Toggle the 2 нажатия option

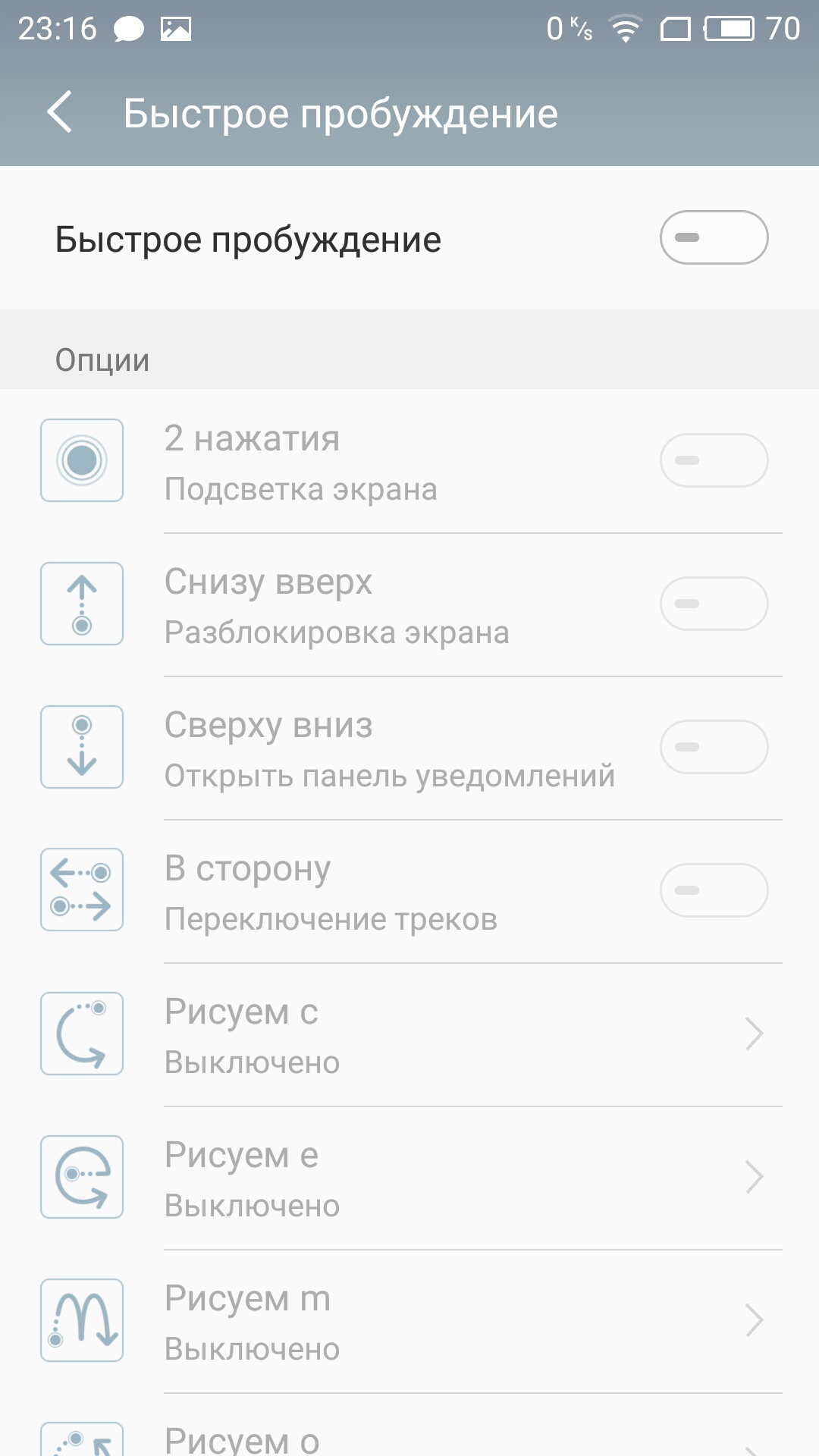point(714,460)
